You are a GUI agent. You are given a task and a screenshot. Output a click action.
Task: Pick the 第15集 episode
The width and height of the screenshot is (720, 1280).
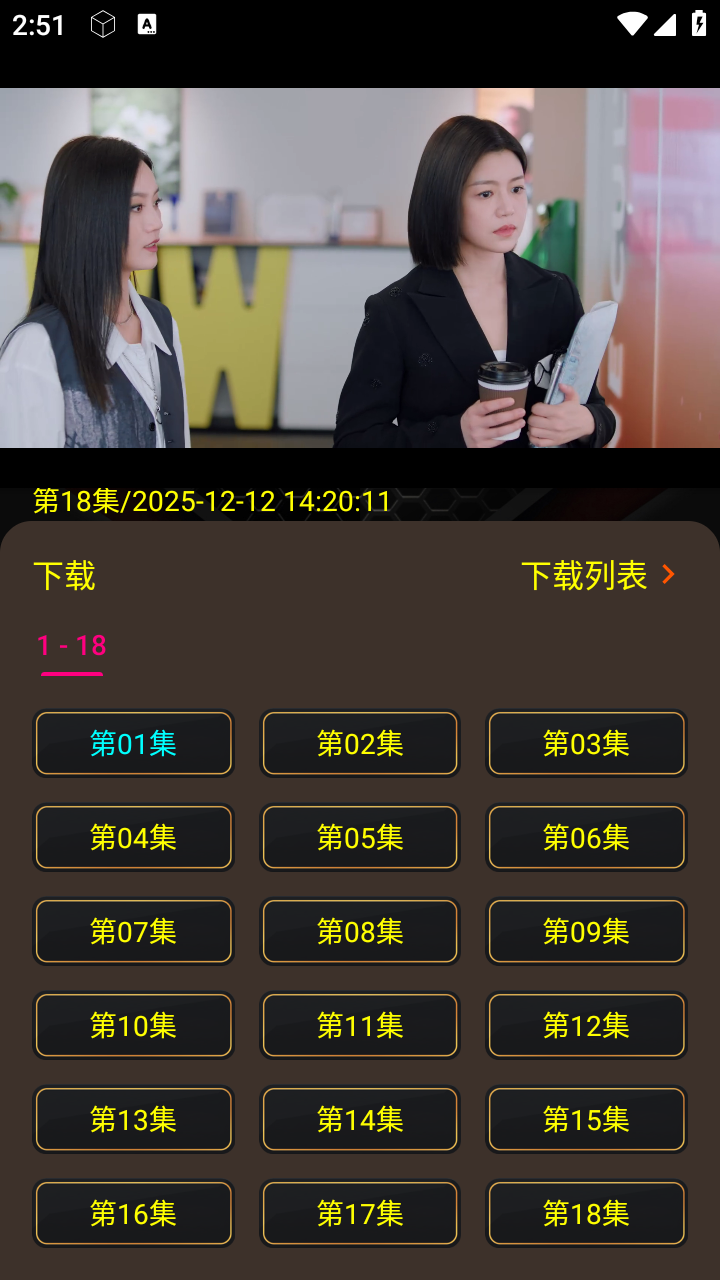pyautogui.click(x=586, y=1119)
